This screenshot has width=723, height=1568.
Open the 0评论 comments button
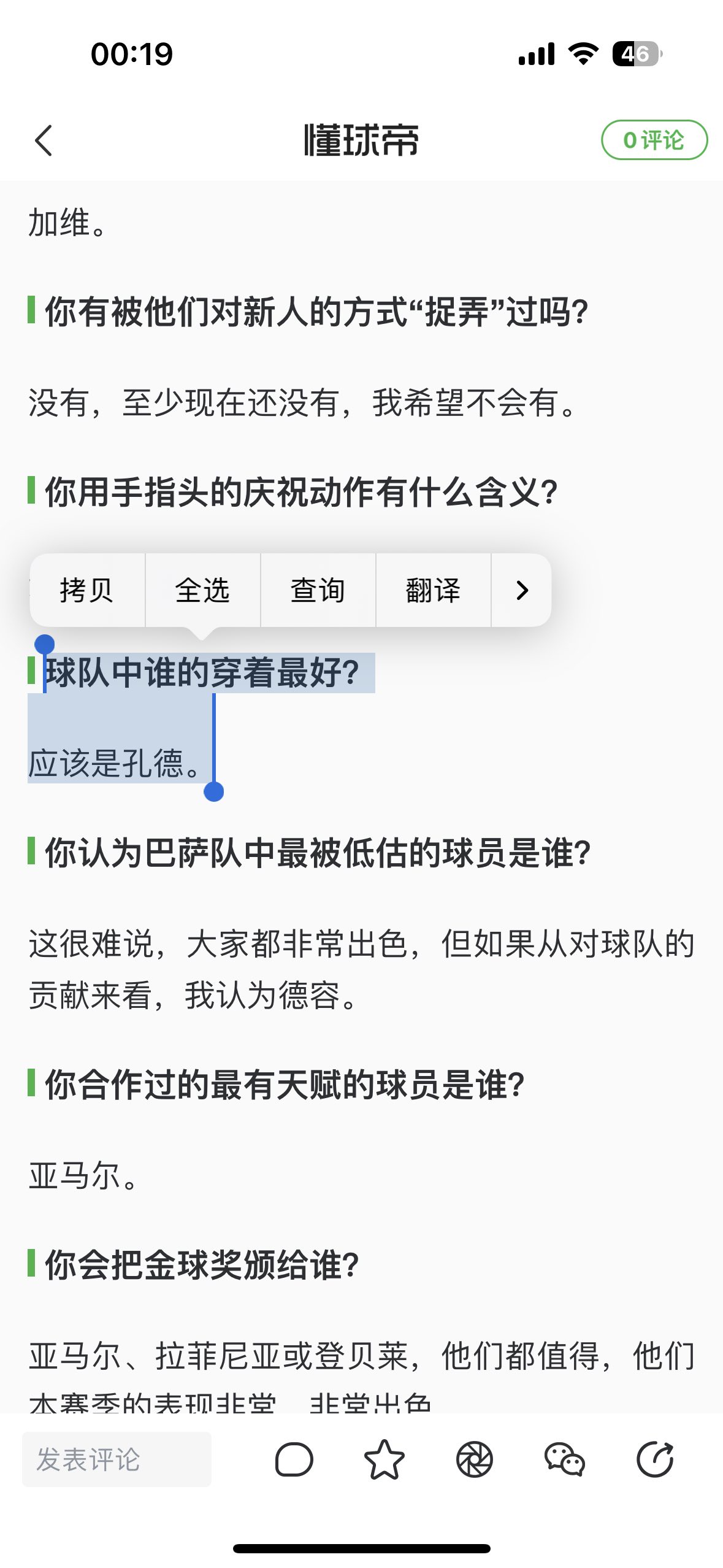point(654,140)
